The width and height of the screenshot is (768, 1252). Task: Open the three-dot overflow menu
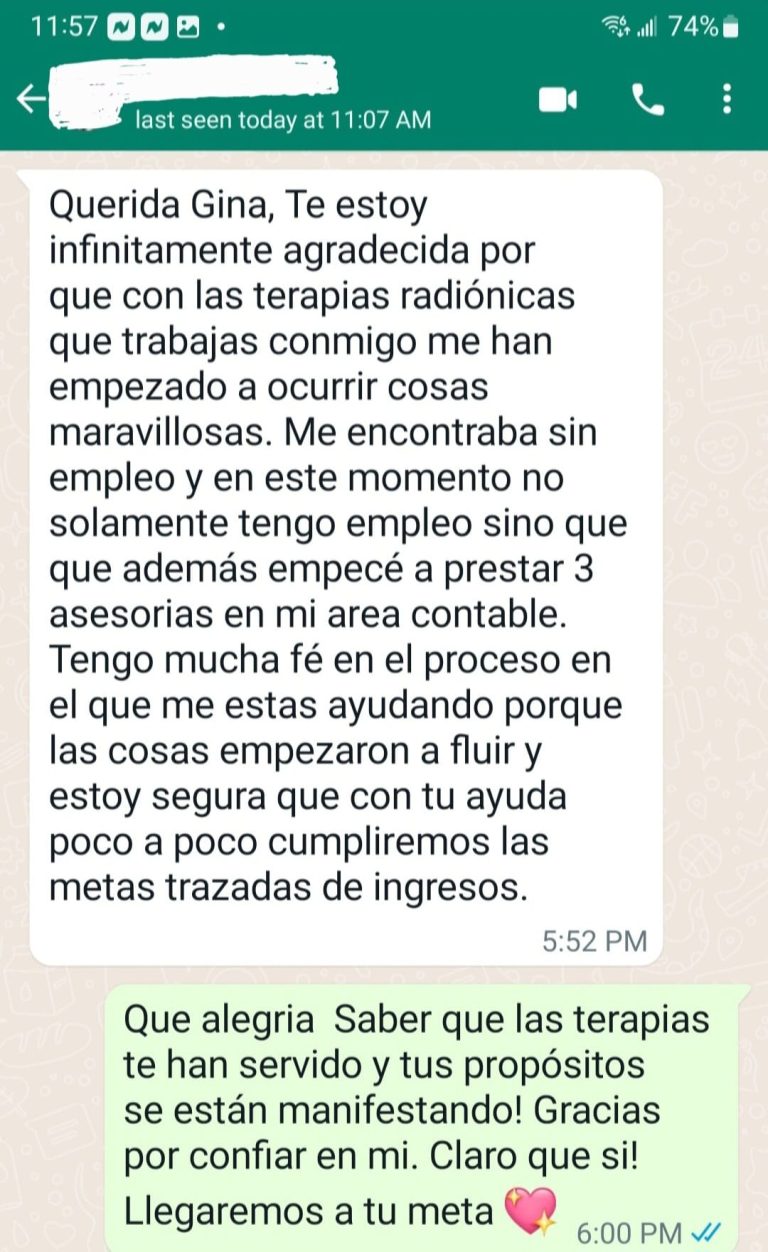coord(727,99)
